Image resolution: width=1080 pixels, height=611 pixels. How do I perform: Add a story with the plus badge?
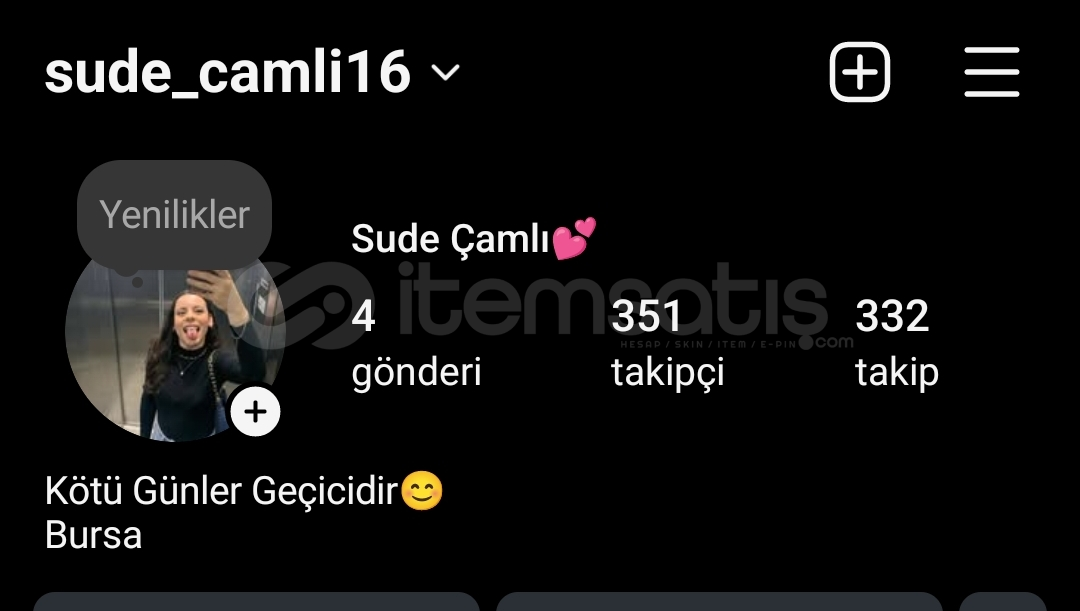(256, 412)
